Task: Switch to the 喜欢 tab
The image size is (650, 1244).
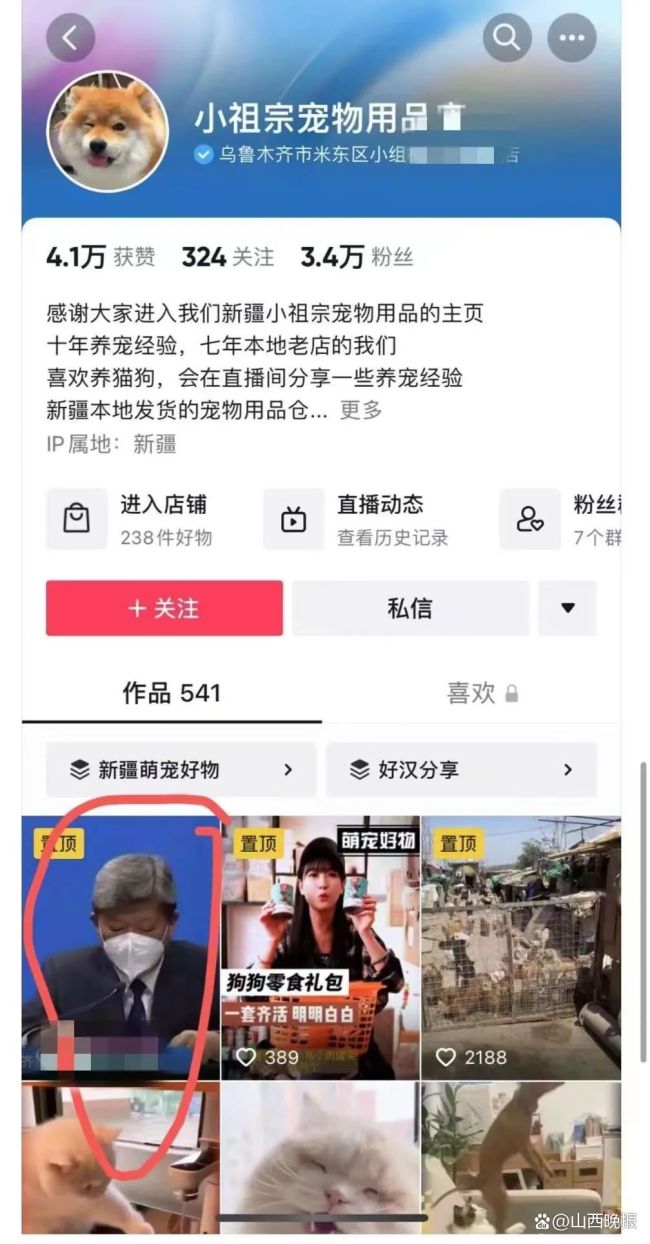Action: (x=481, y=693)
